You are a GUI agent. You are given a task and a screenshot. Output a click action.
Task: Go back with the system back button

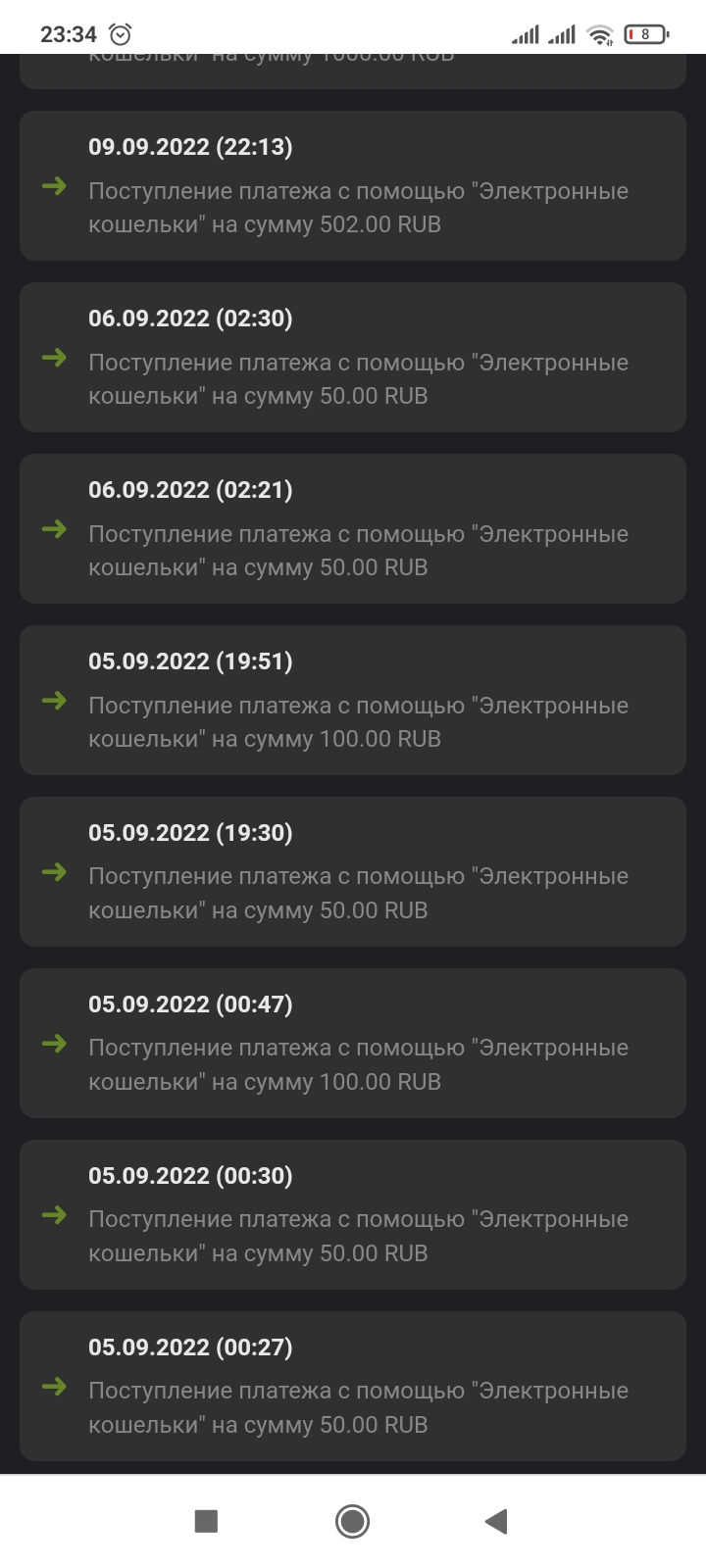click(496, 1521)
